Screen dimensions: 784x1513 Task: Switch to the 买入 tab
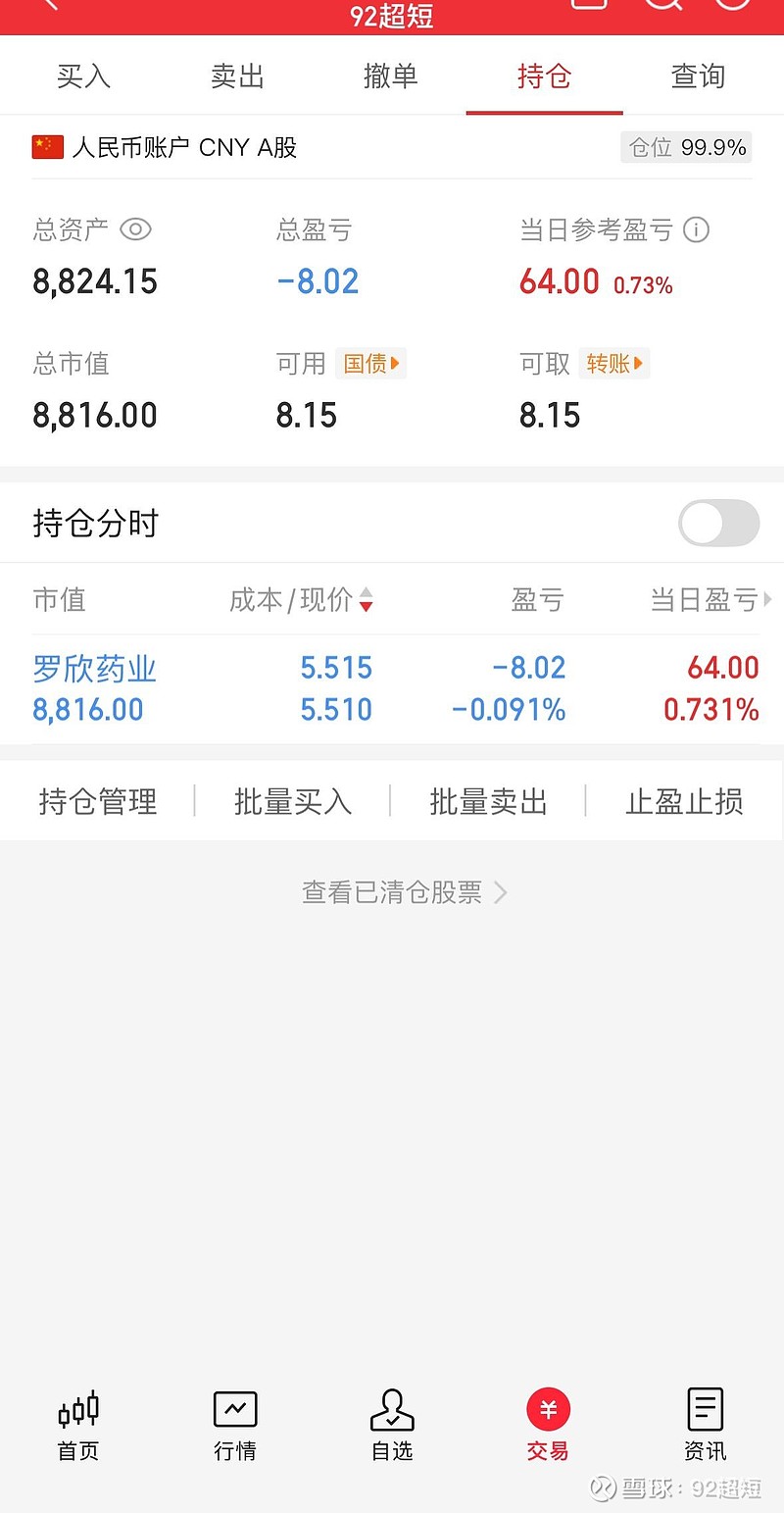[x=83, y=76]
